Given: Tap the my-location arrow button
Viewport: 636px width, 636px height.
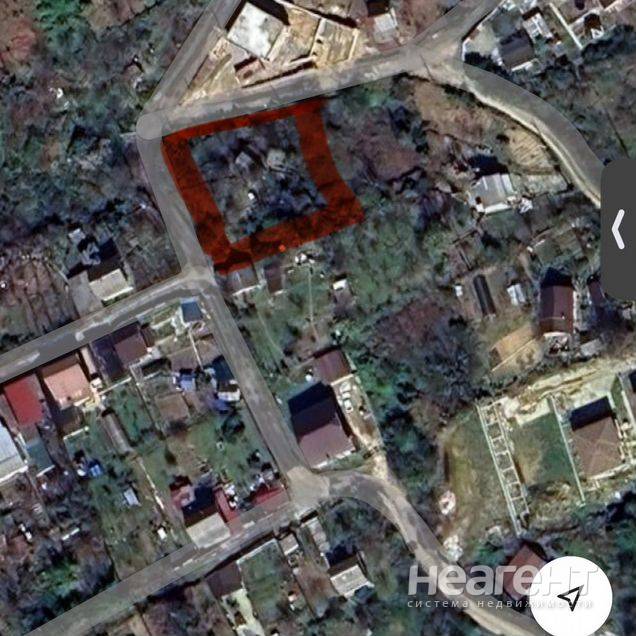Looking at the screenshot, I should pyautogui.click(x=570, y=596).
